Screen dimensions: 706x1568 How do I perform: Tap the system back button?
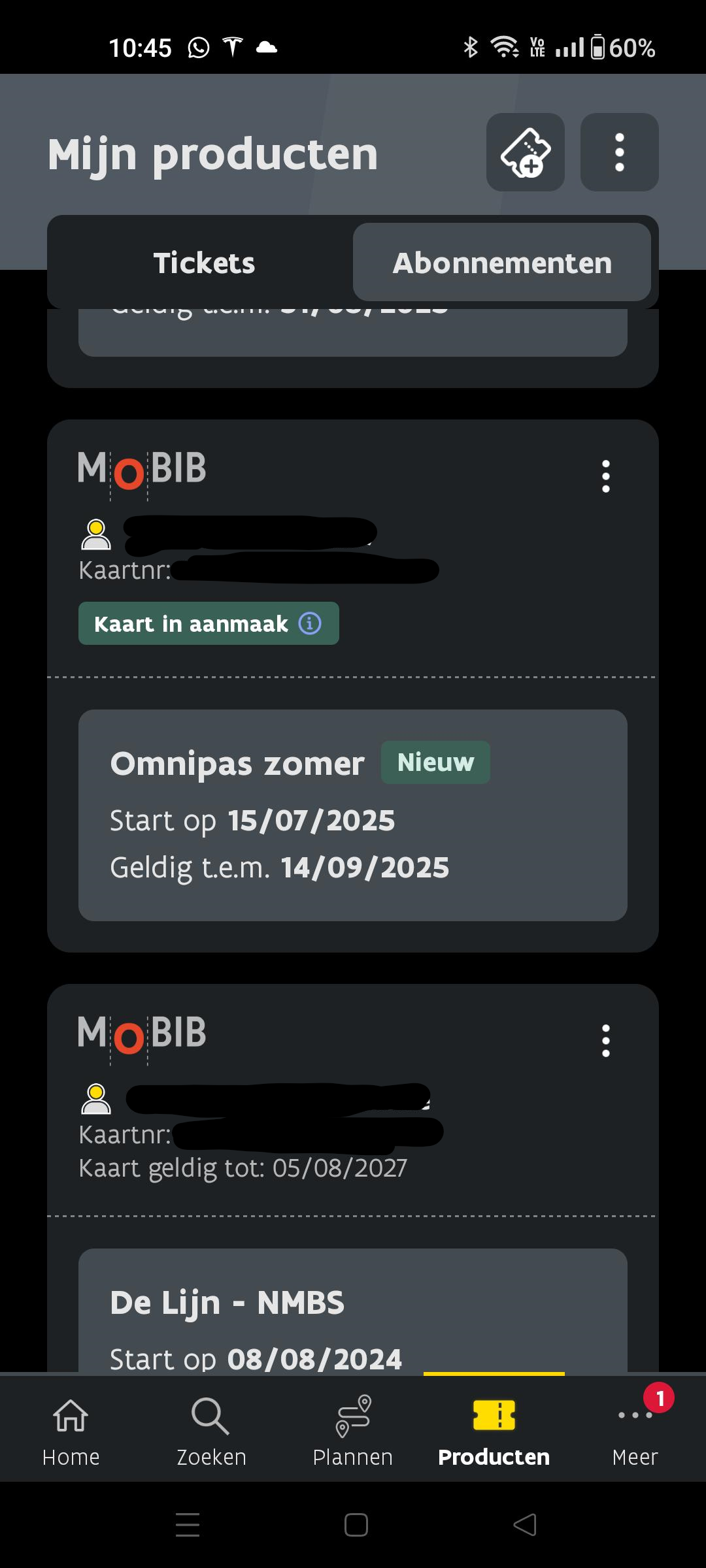(525, 1525)
